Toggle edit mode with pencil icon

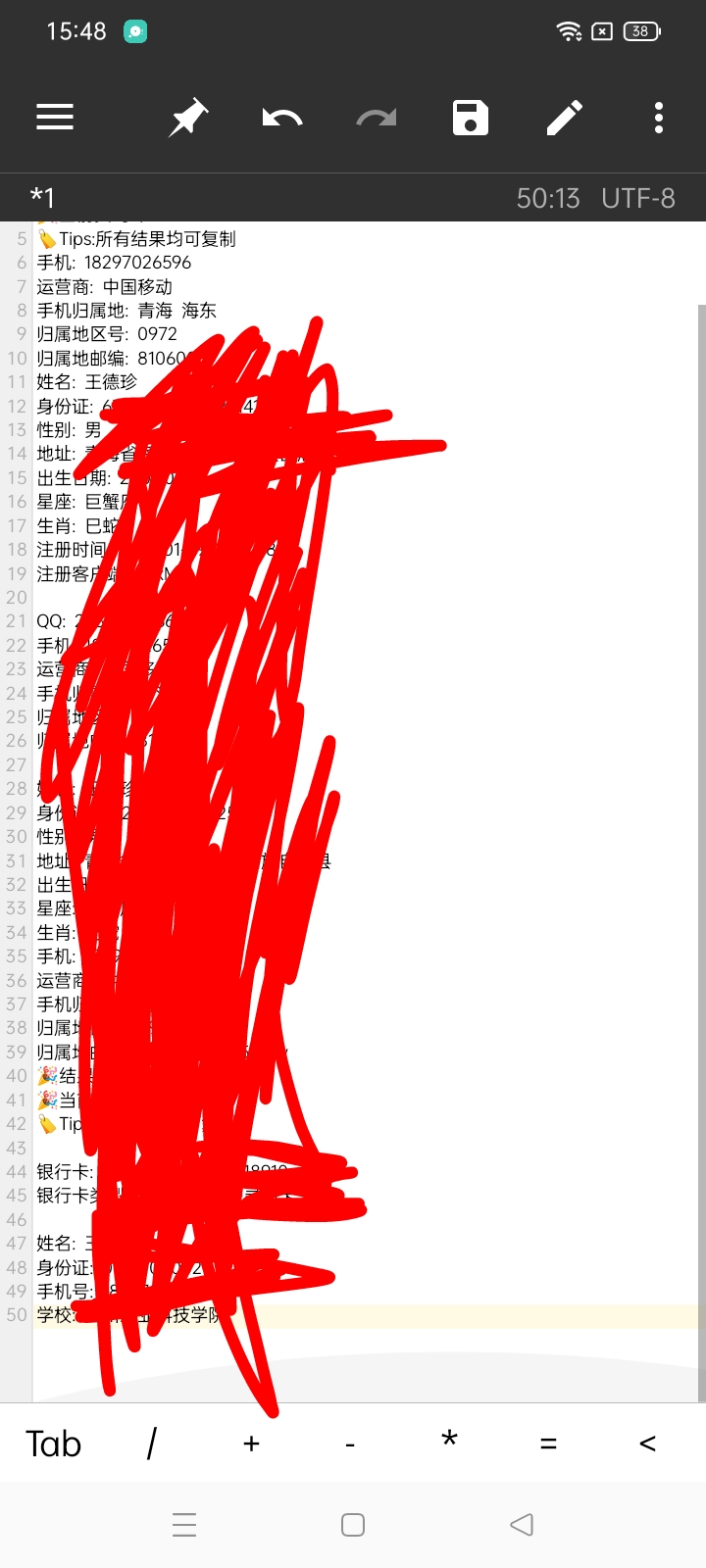pos(565,118)
